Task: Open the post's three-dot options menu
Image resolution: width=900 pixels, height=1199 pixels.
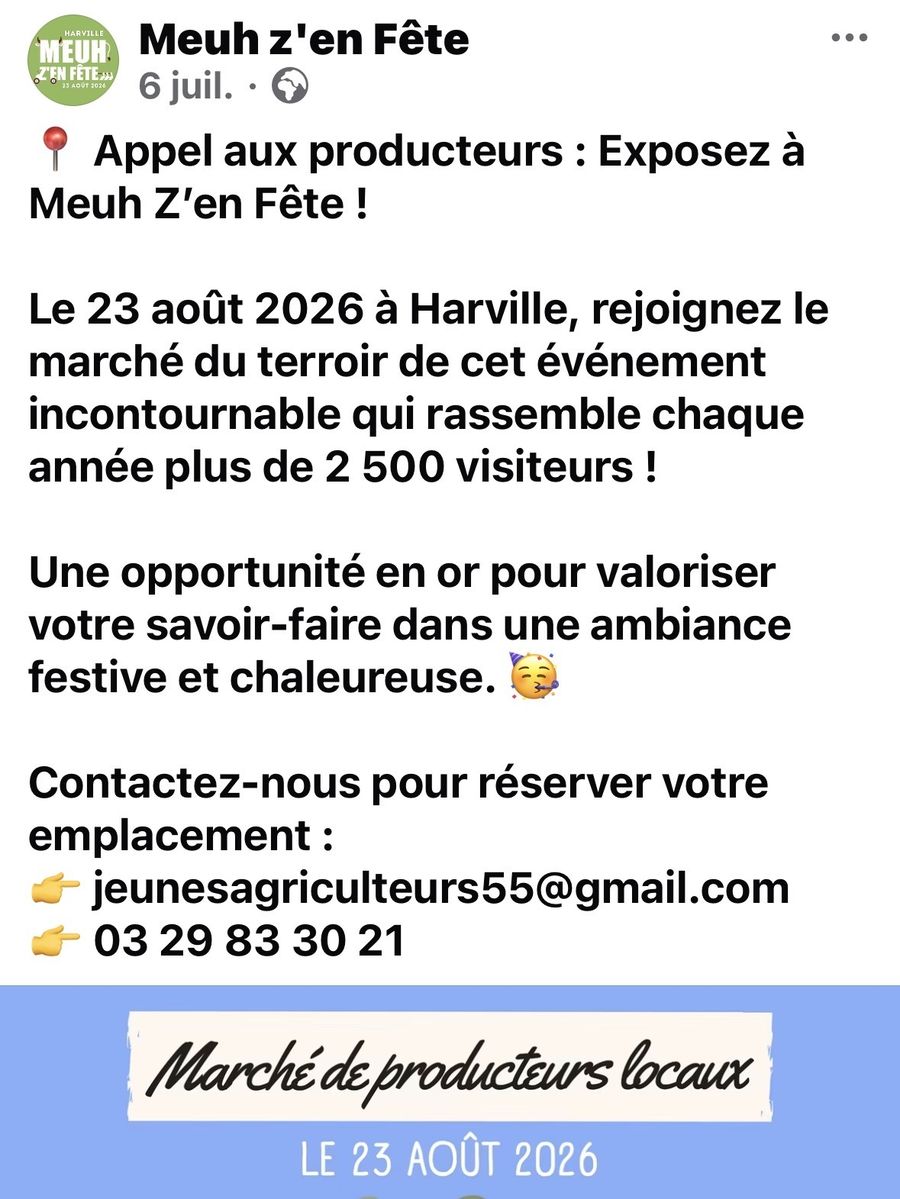Action: click(x=849, y=37)
